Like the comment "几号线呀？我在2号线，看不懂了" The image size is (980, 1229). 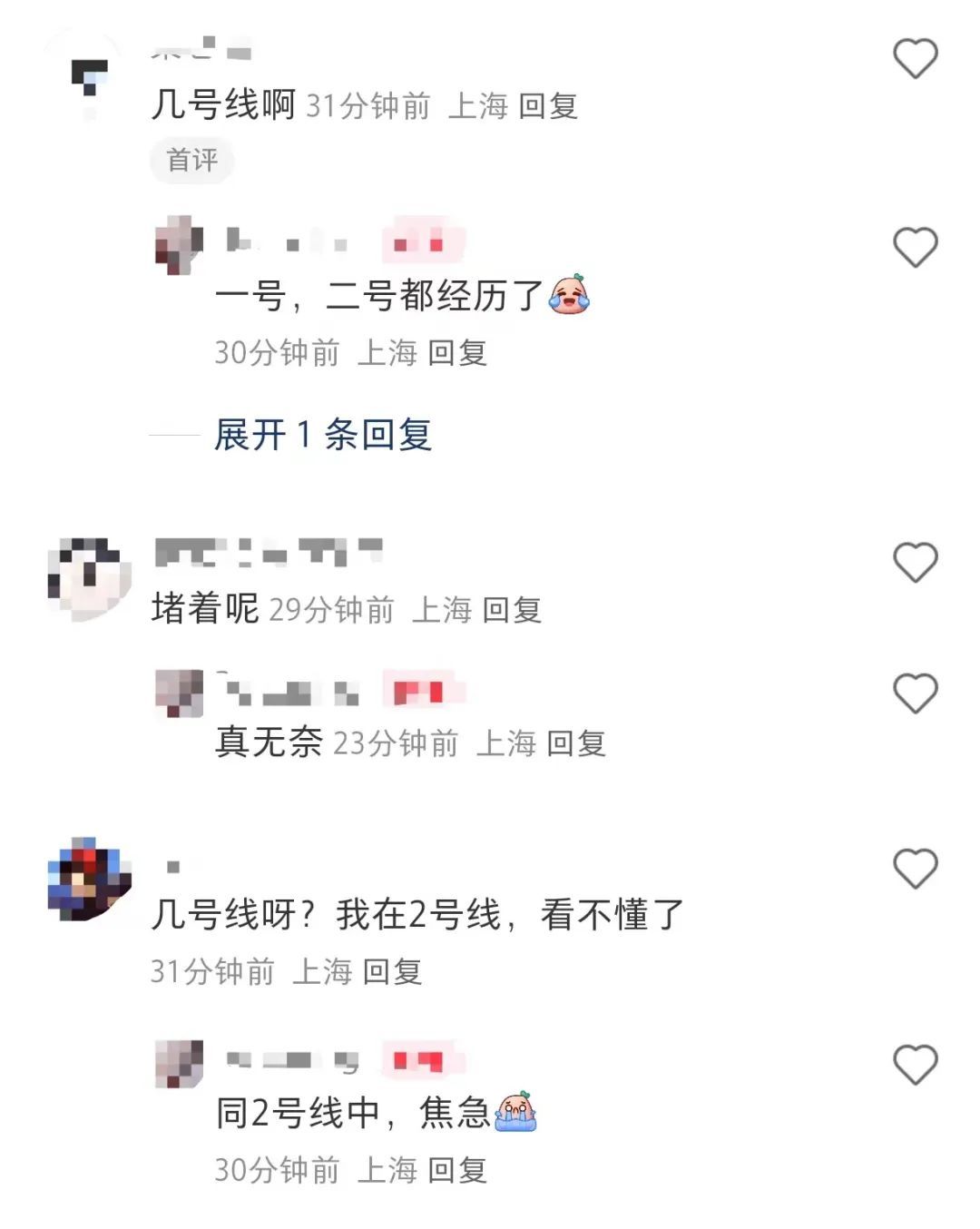click(x=915, y=869)
